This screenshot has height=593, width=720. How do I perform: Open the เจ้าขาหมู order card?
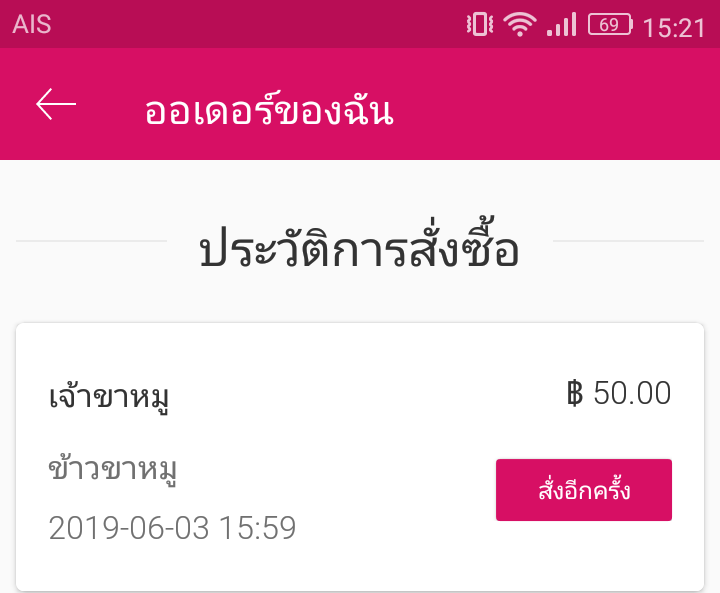coord(360,457)
